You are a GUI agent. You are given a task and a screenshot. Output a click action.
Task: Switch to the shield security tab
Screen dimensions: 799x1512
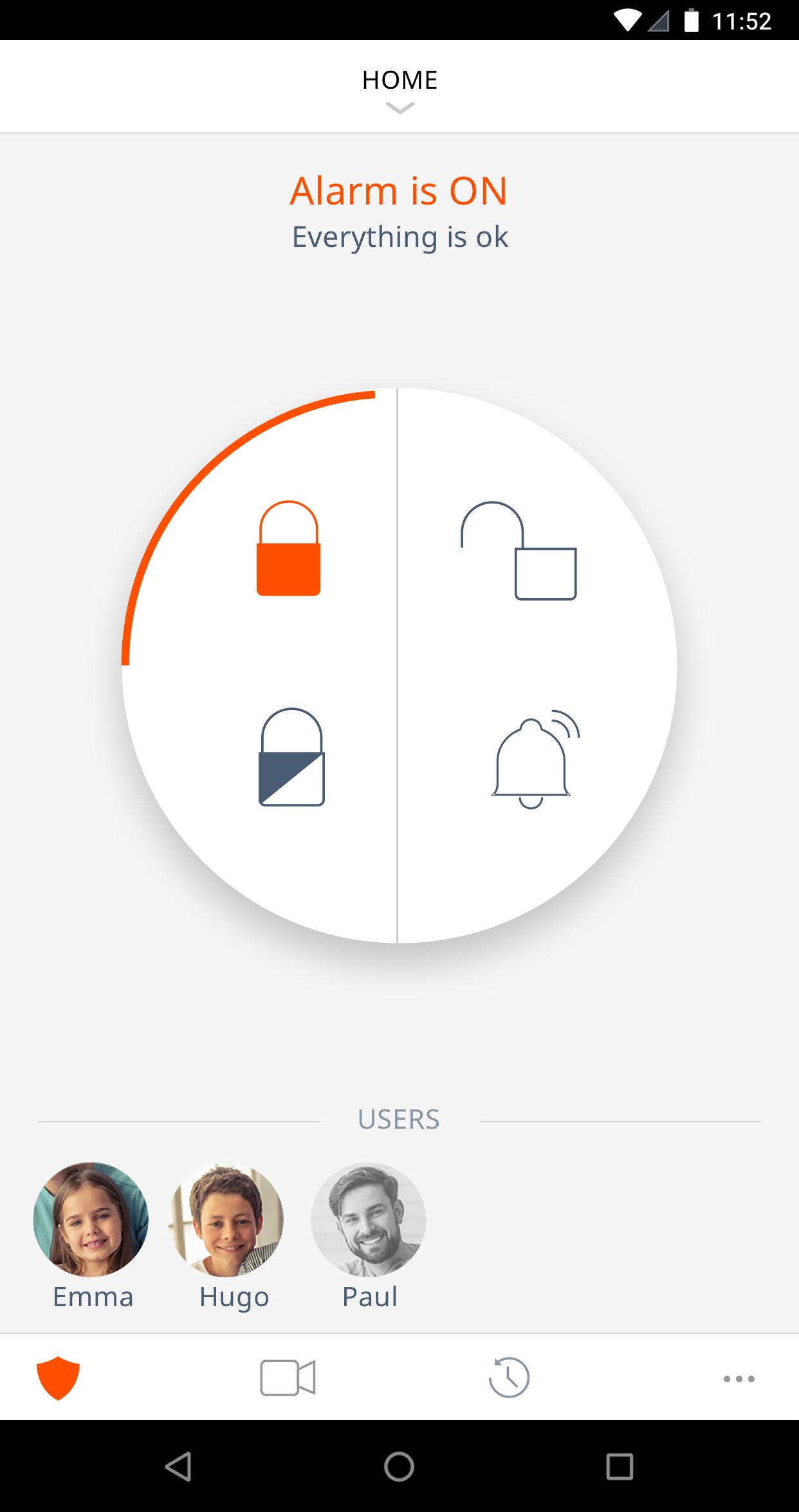click(58, 1378)
